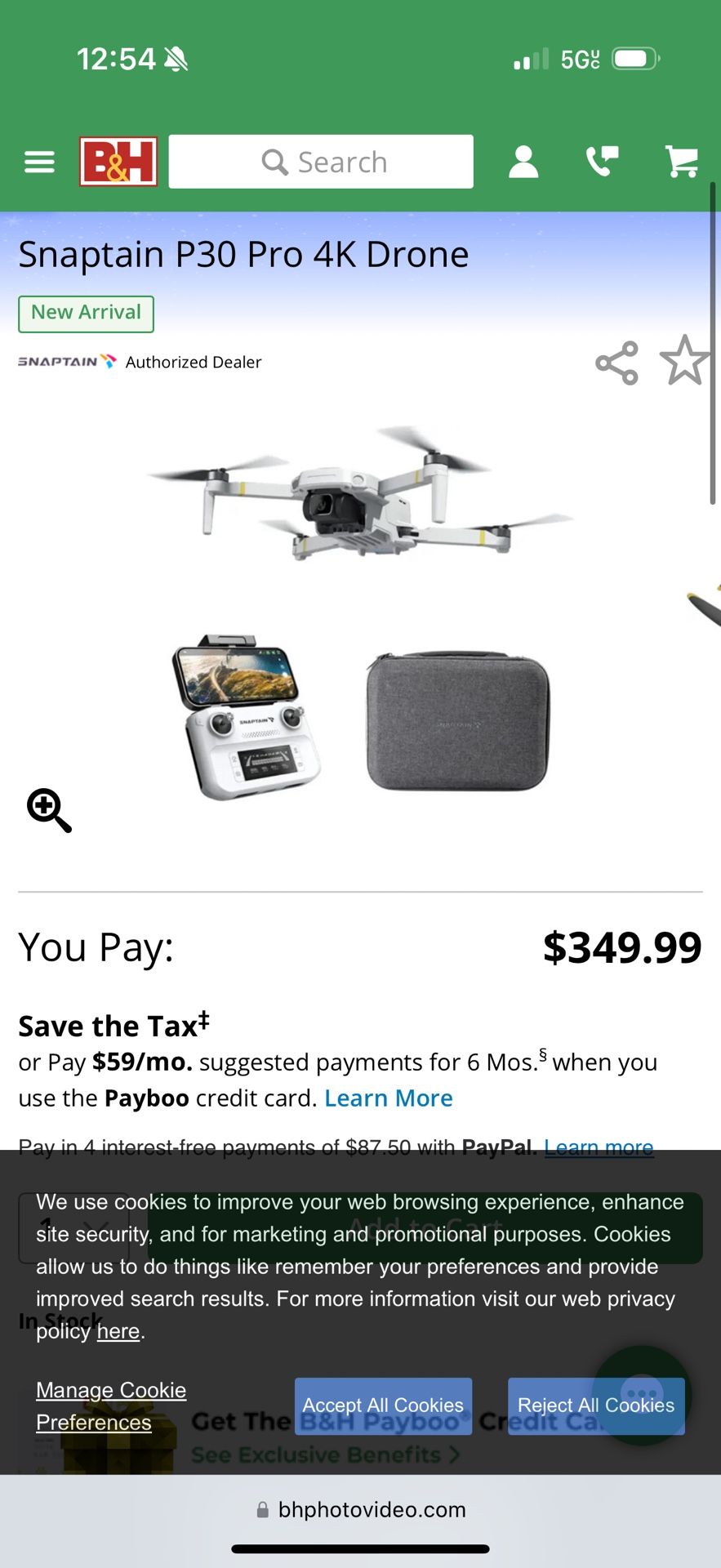Click the Accept All Cookies button
The image size is (721, 1568).
click(x=382, y=1405)
